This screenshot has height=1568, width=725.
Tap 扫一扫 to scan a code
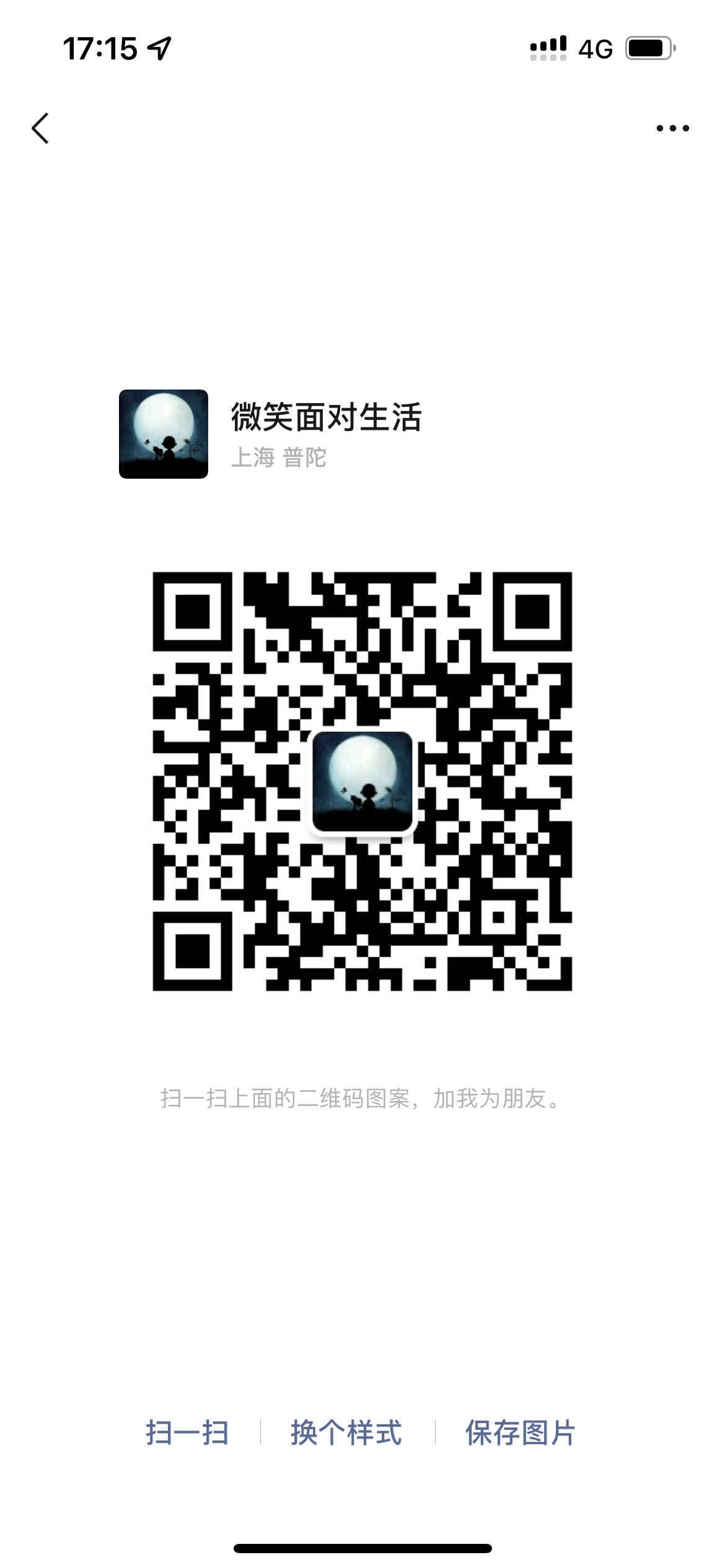[187, 1432]
